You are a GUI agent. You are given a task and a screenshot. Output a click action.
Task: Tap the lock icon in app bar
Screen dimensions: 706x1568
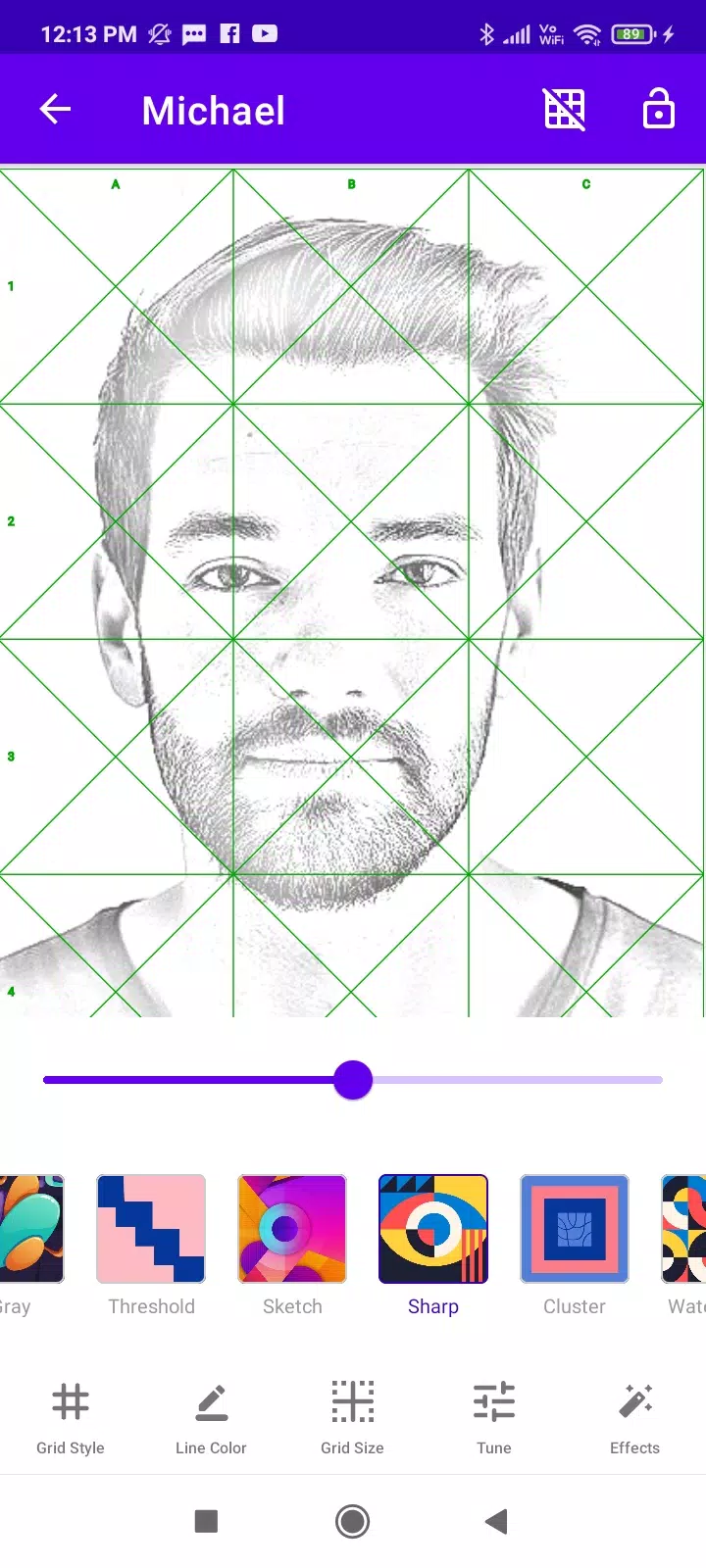658,110
